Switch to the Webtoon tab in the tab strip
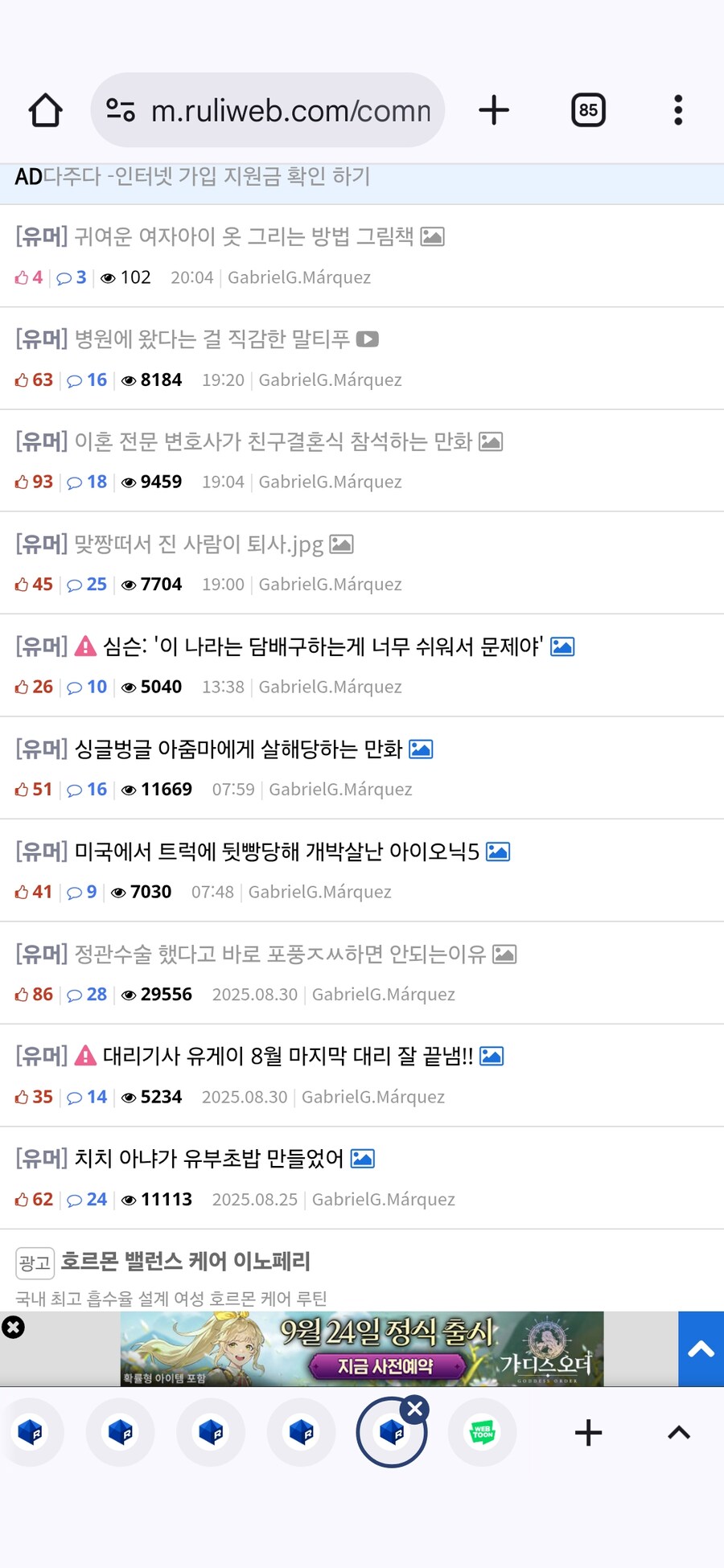 tap(482, 1432)
